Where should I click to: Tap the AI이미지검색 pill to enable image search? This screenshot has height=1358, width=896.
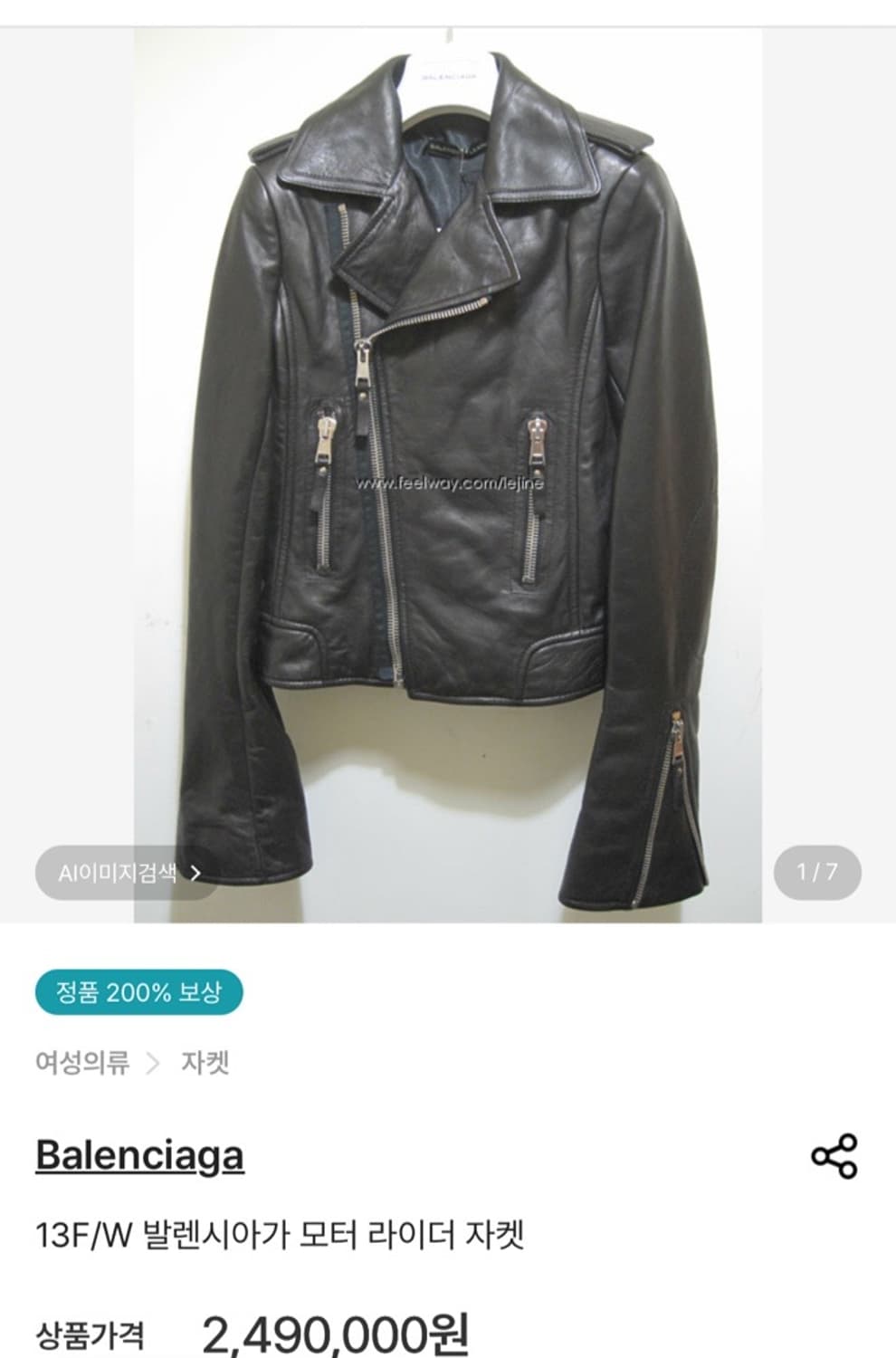point(127,873)
